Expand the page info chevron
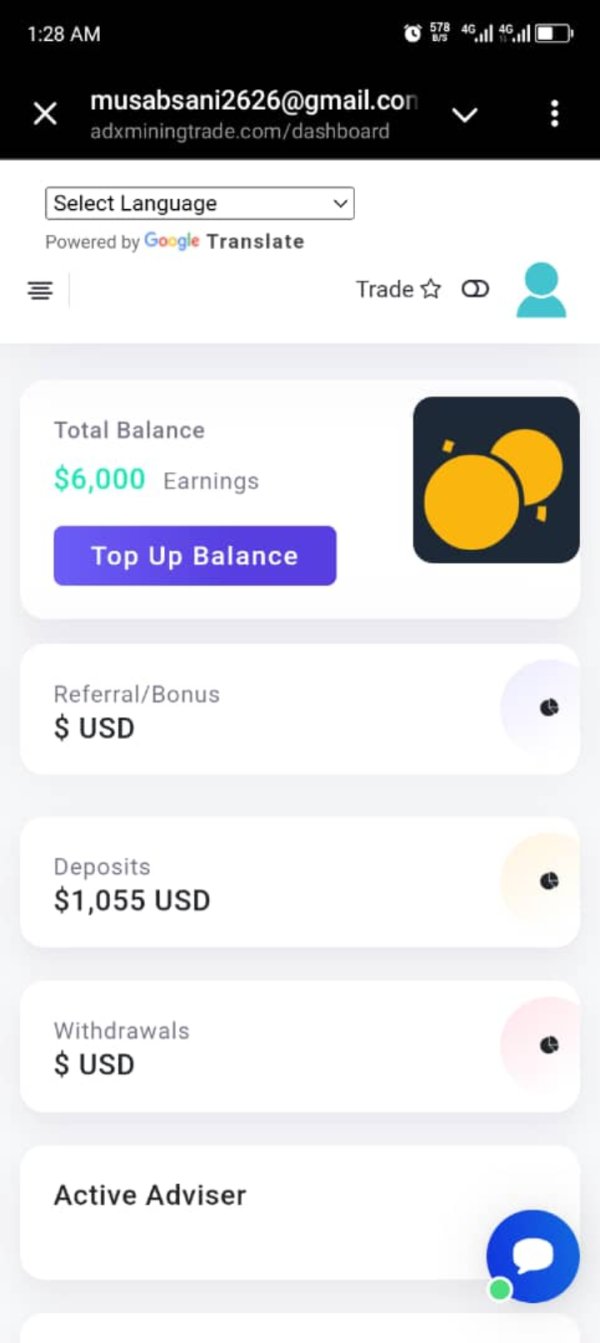The width and height of the screenshot is (600, 1343). (x=464, y=115)
